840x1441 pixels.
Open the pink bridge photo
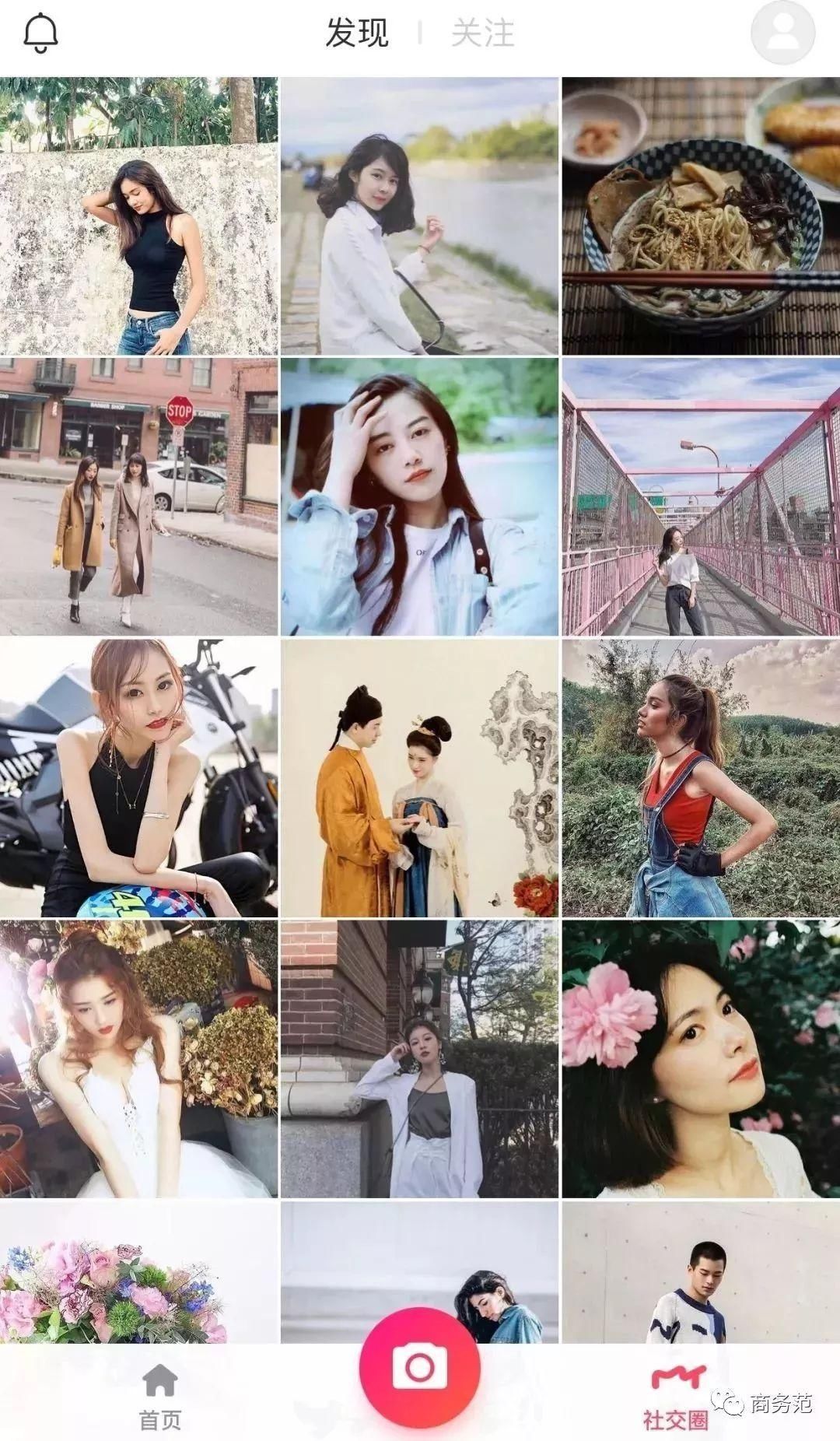click(701, 496)
